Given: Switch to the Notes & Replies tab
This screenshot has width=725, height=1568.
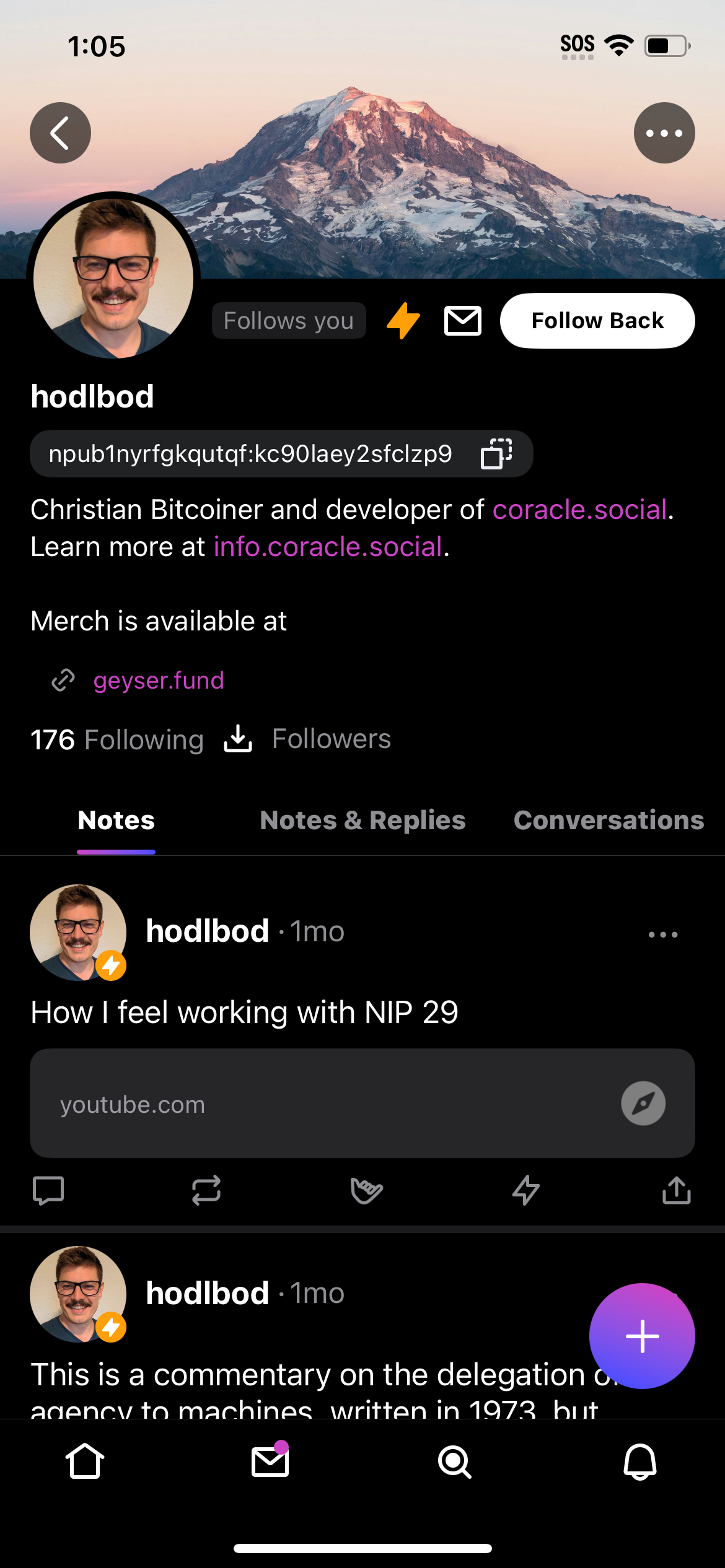Looking at the screenshot, I should click(x=362, y=820).
